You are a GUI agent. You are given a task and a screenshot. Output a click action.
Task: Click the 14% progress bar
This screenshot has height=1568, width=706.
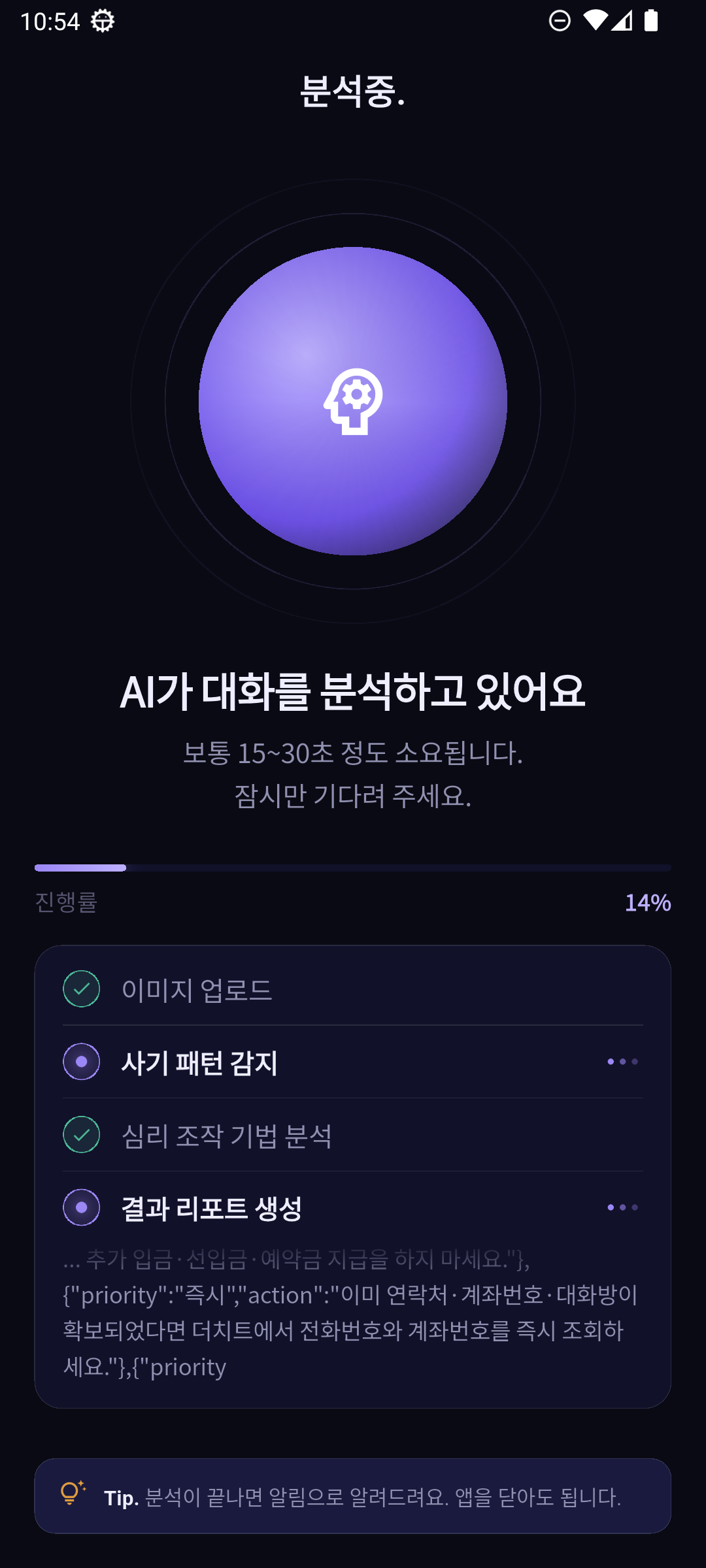[x=353, y=868]
